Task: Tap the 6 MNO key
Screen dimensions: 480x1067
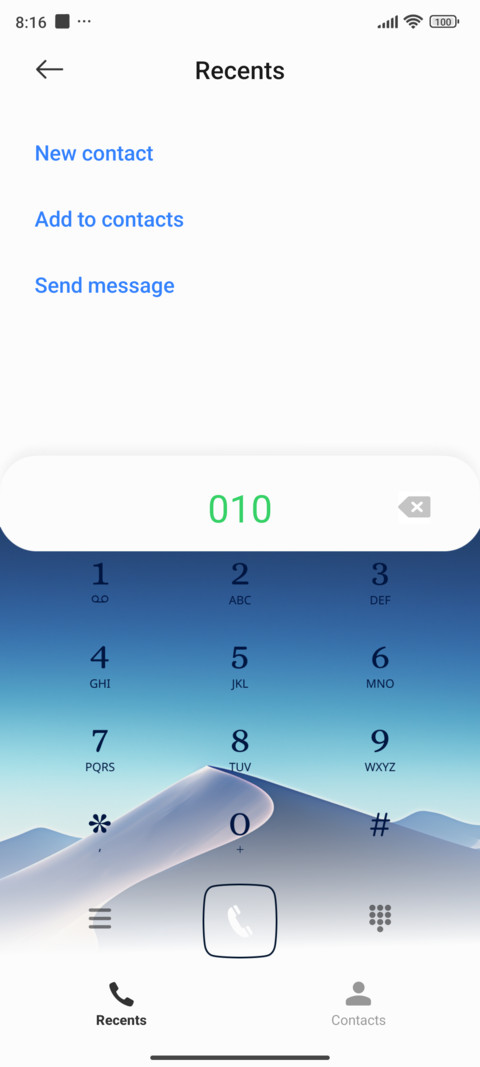Action: 380,667
